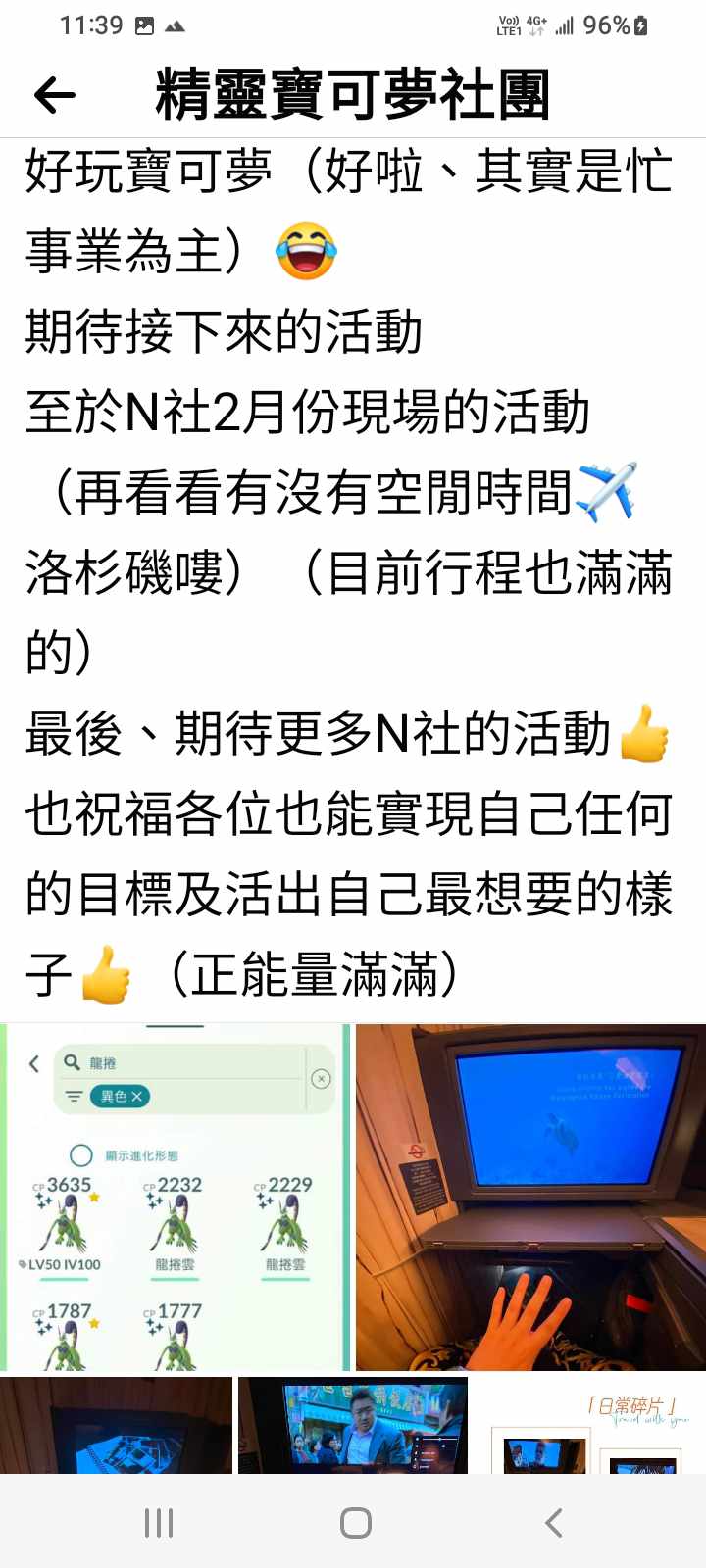Viewport: 706px width, 1568px height.
Task: Open the photo of hand near blue screen
Action: click(x=530, y=1197)
